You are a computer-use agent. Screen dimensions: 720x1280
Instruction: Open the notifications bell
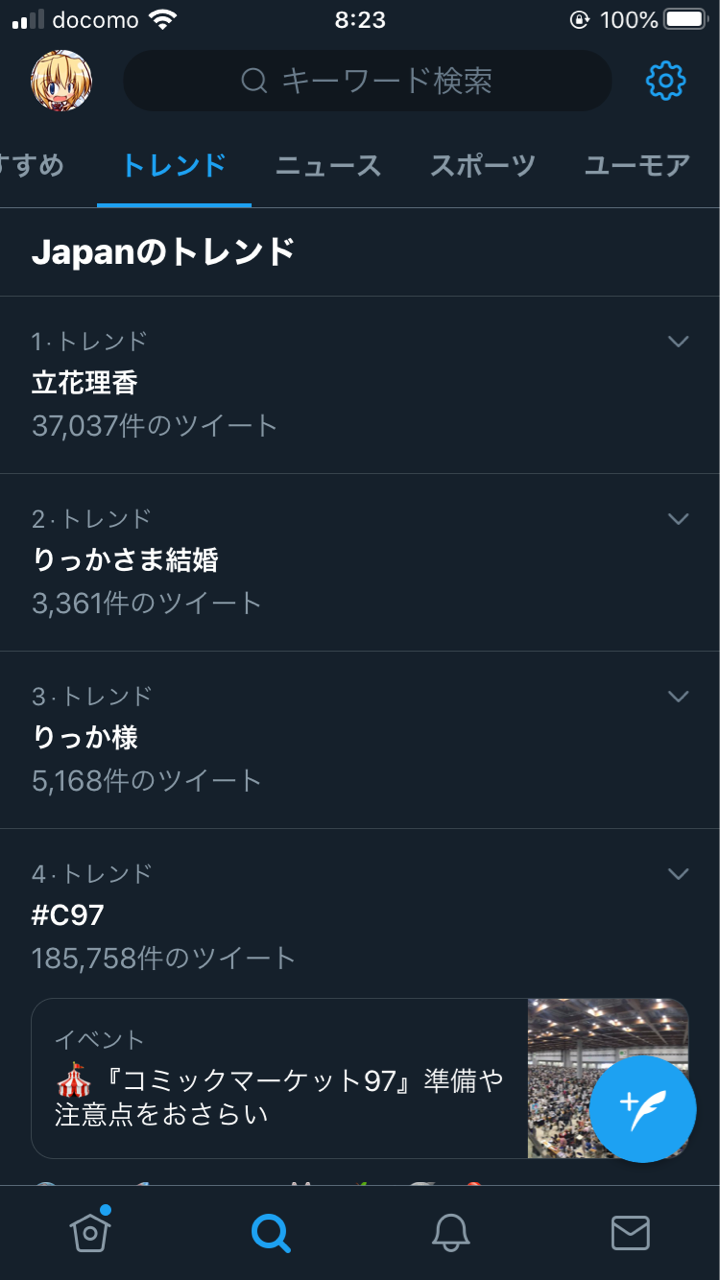pyautogui.click(x=451, y=1233)
